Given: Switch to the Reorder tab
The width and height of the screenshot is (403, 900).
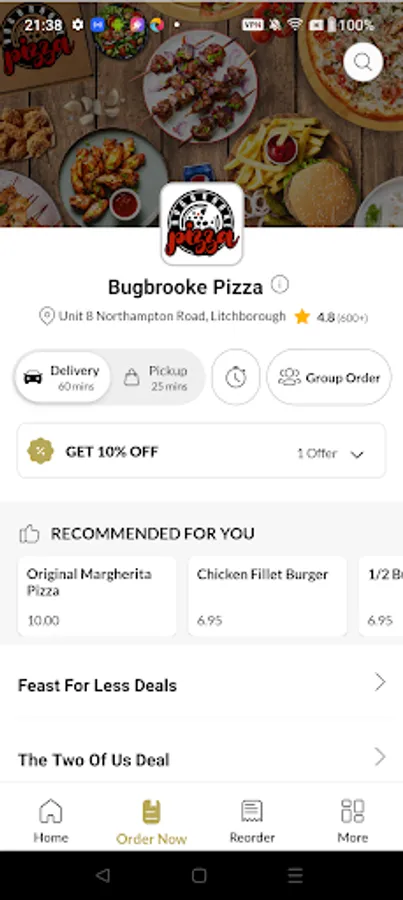Looking at the screenshot, I should 252,820.
